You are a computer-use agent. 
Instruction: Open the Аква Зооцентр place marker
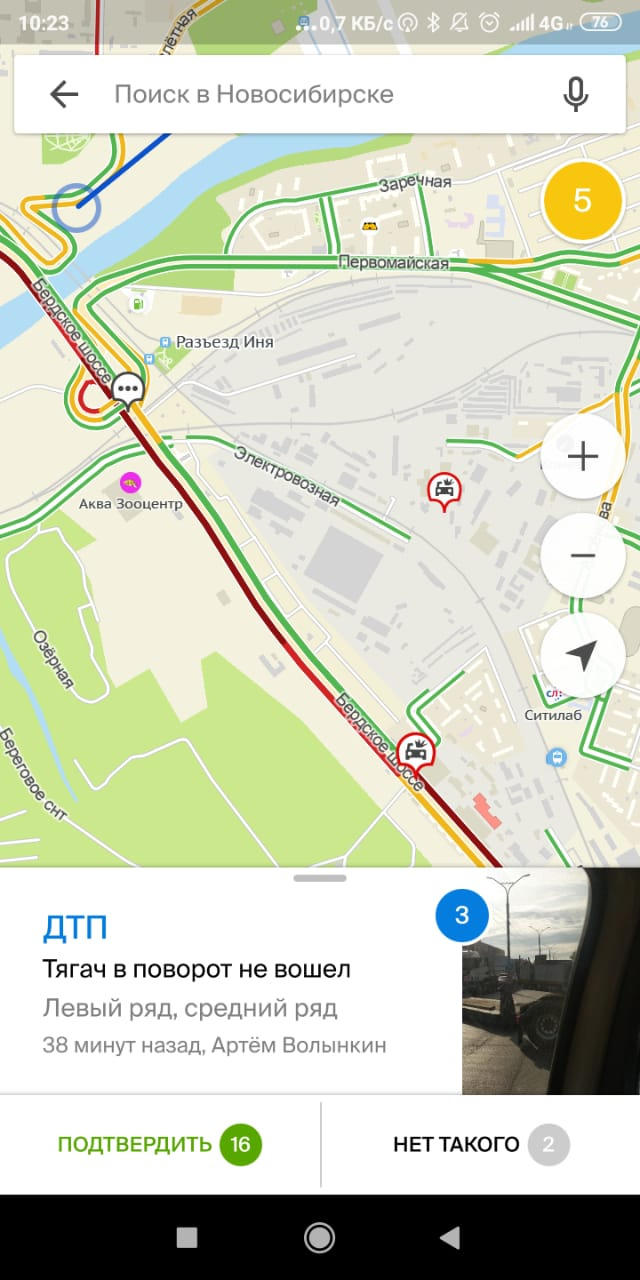tap(130, 484)
